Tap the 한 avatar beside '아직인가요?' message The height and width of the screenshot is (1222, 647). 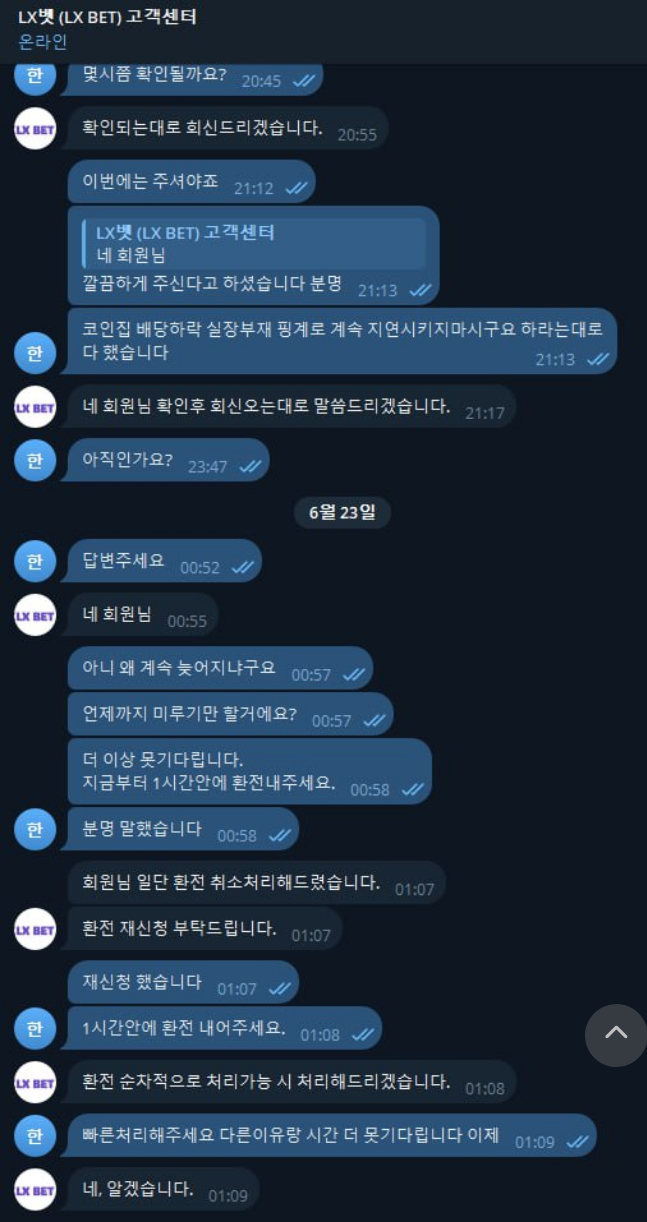pyautogui.click(x=35, y=460)
